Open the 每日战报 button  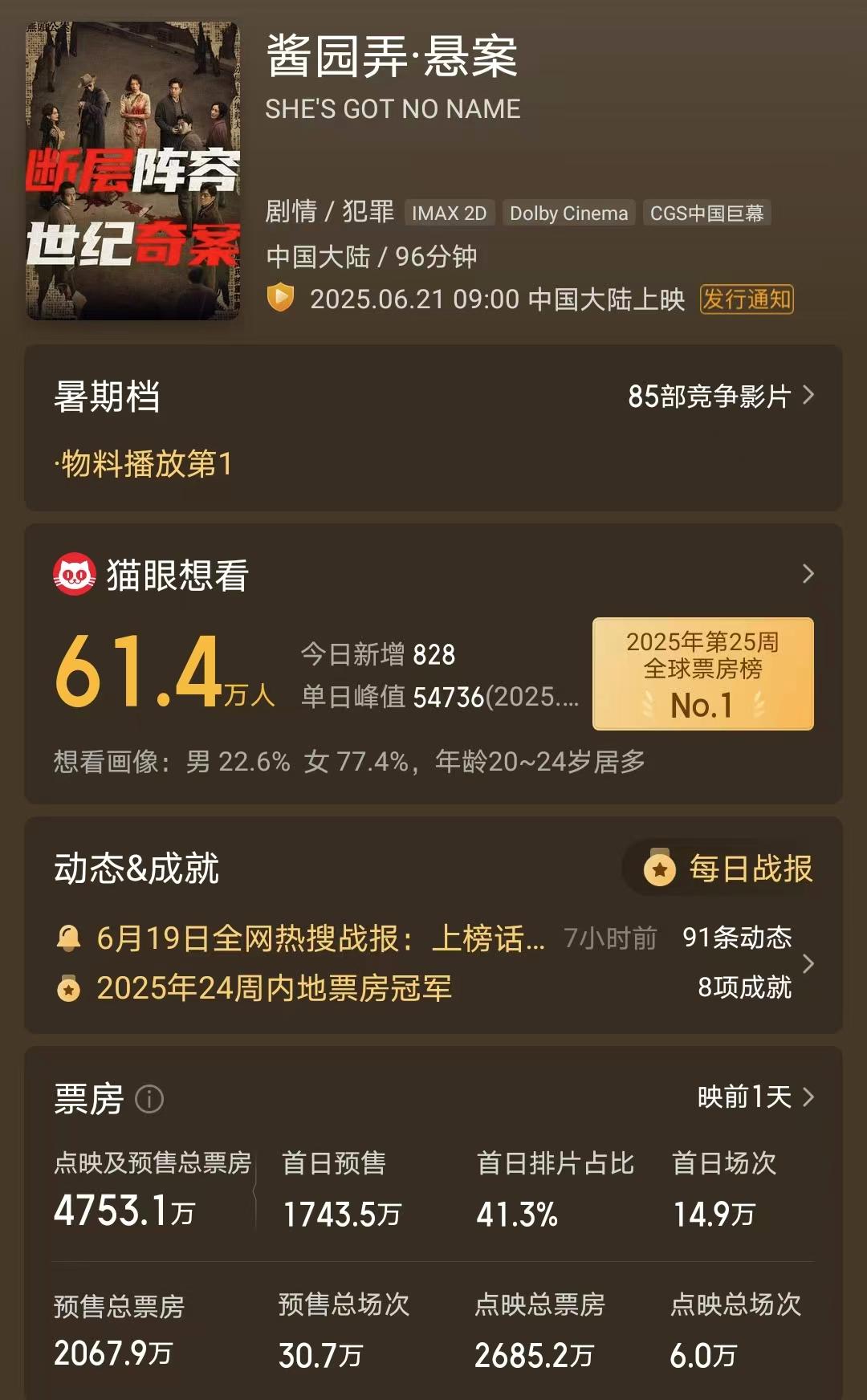click(x=729, y=869)
